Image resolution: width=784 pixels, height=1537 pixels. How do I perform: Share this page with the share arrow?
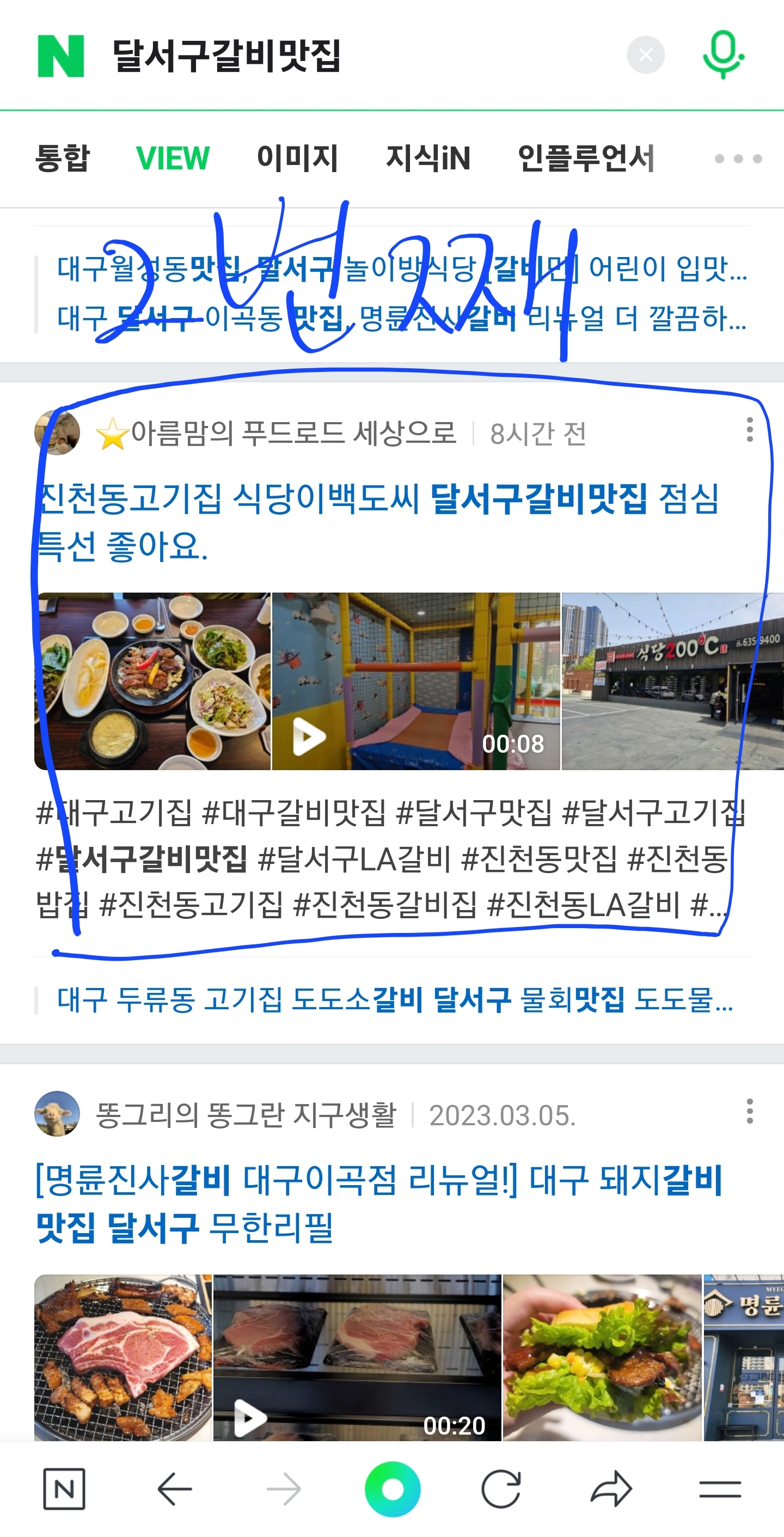pos(611,1489)
